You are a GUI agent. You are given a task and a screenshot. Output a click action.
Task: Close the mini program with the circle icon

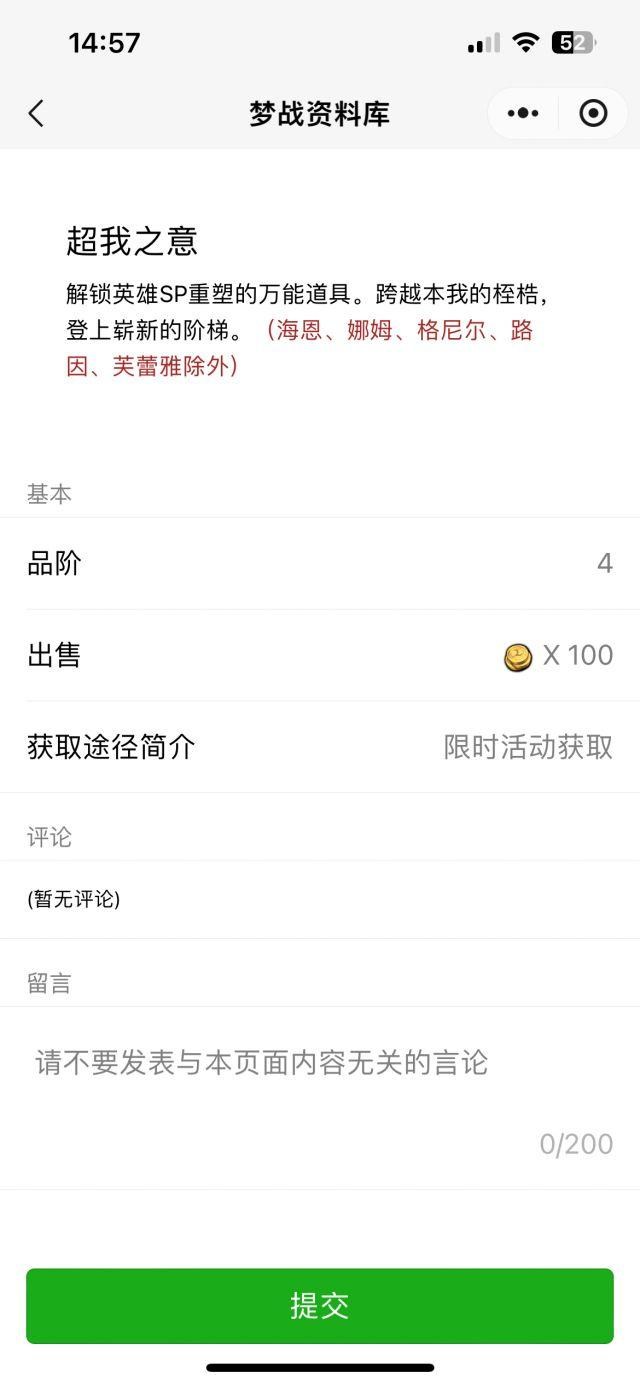tap(593, 114)
